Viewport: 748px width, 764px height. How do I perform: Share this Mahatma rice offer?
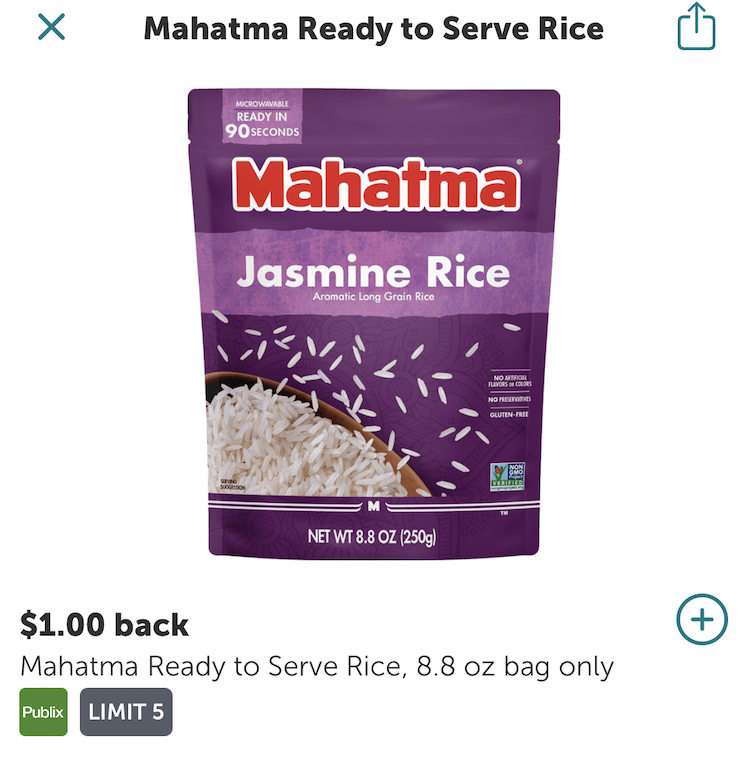pos(697,27)
